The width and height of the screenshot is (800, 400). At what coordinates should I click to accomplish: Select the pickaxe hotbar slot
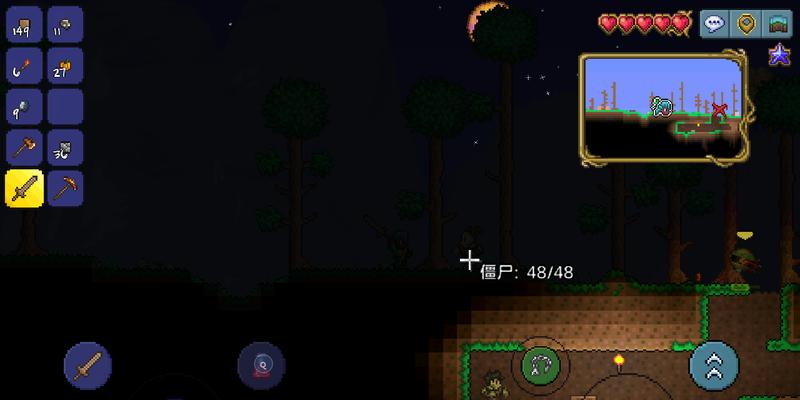click(65, 188)
